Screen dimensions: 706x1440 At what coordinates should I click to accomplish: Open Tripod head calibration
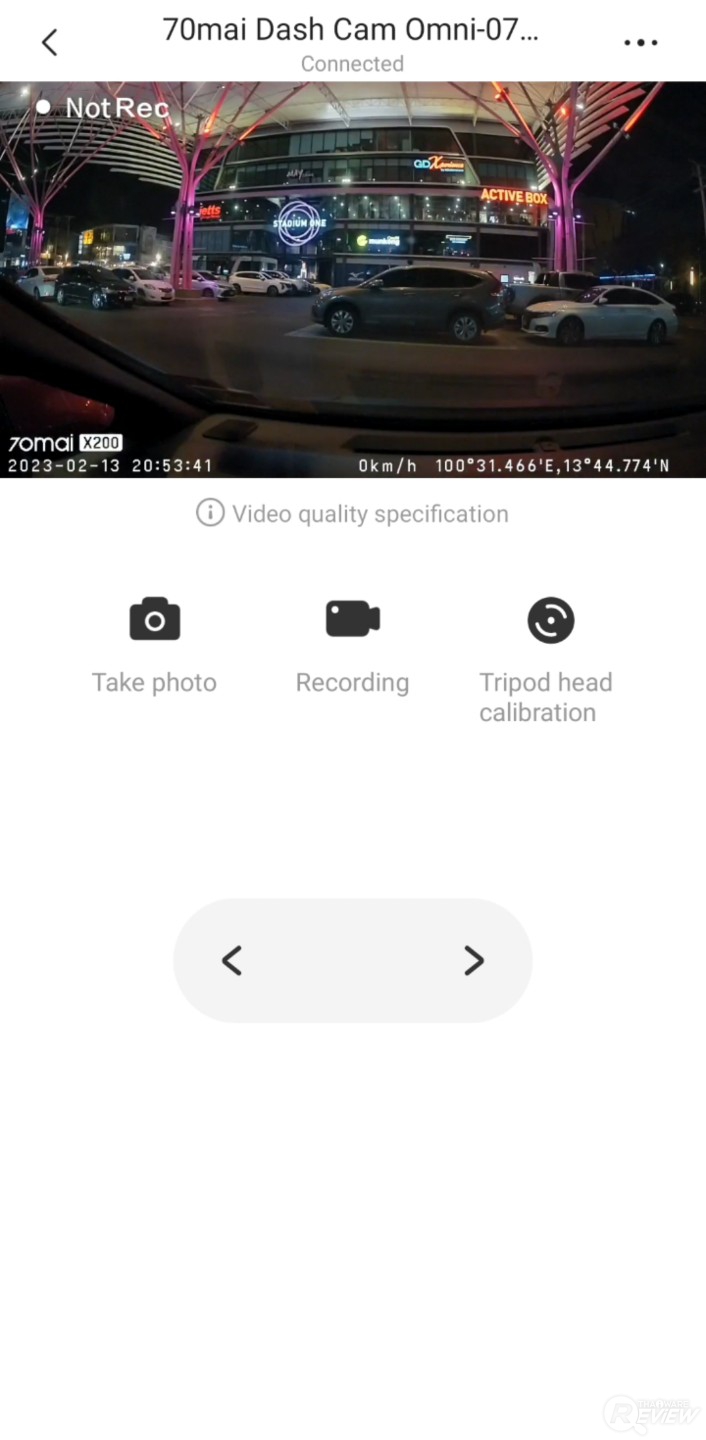550,620
